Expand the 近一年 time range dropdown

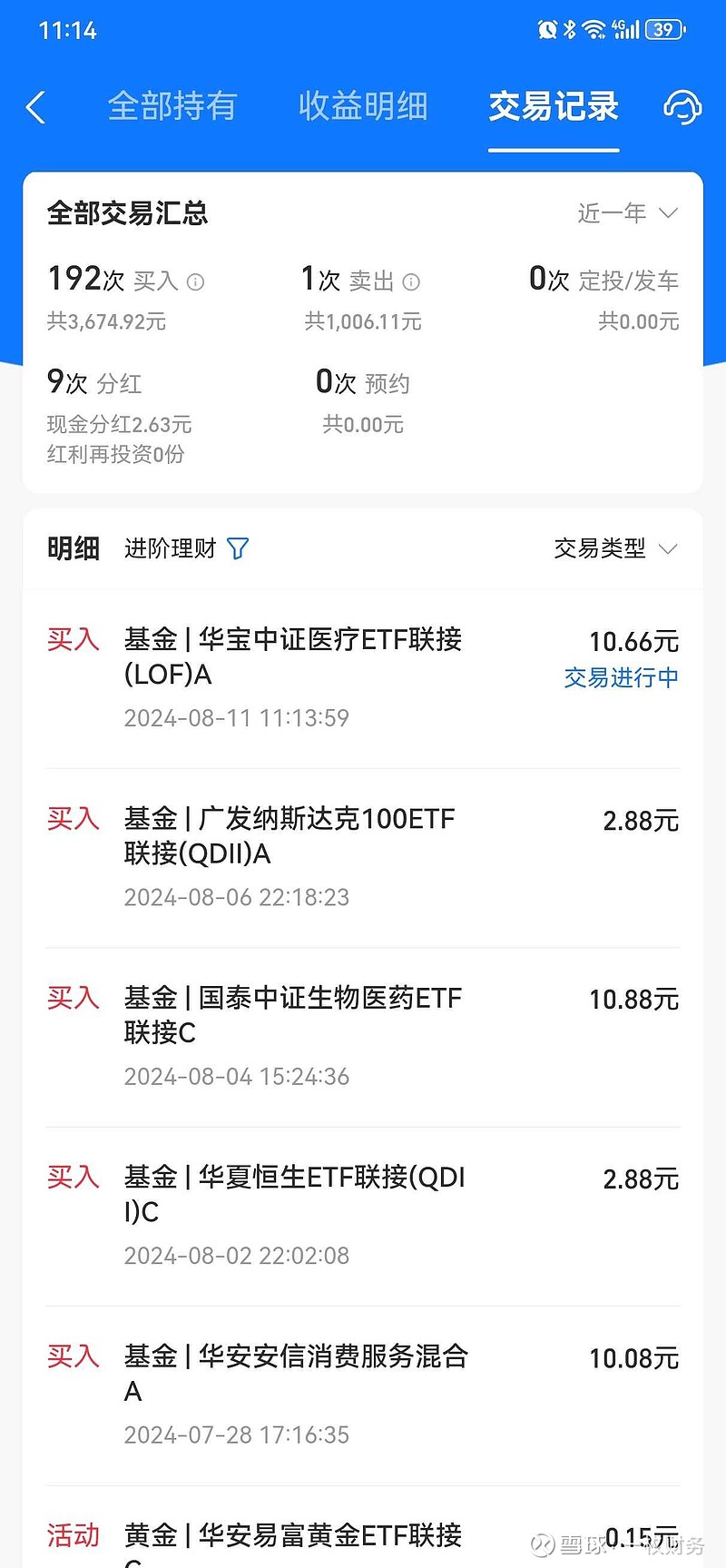click(628, 212)
